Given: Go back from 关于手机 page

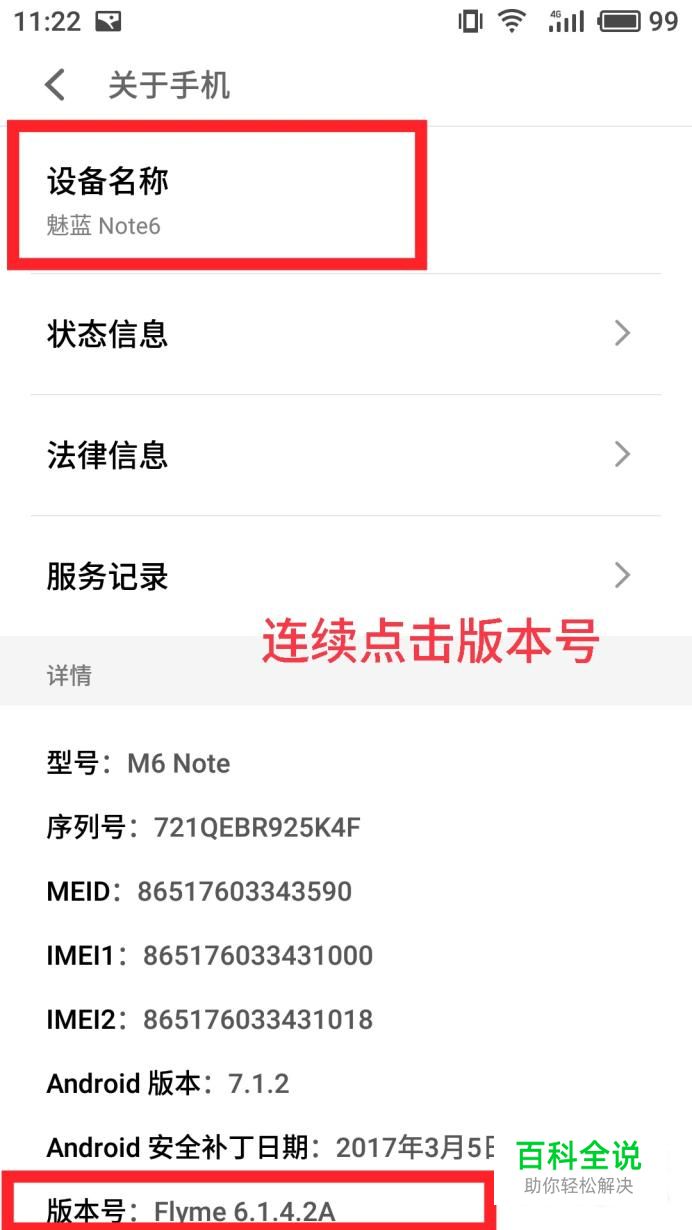Looking at the screenshot, I should [x=55, y=85].
